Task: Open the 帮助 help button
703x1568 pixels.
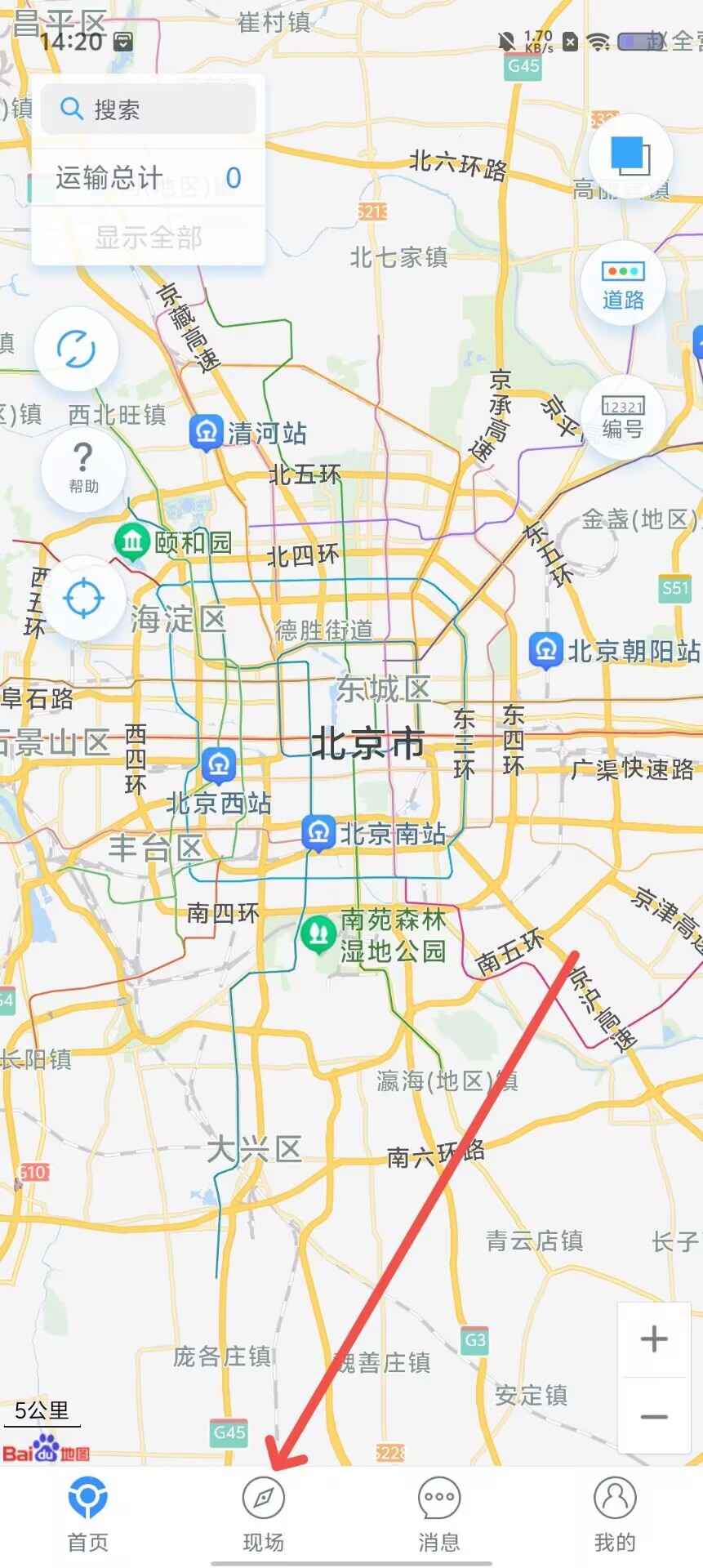Action: pyautogui.click(x=83, y=469)
